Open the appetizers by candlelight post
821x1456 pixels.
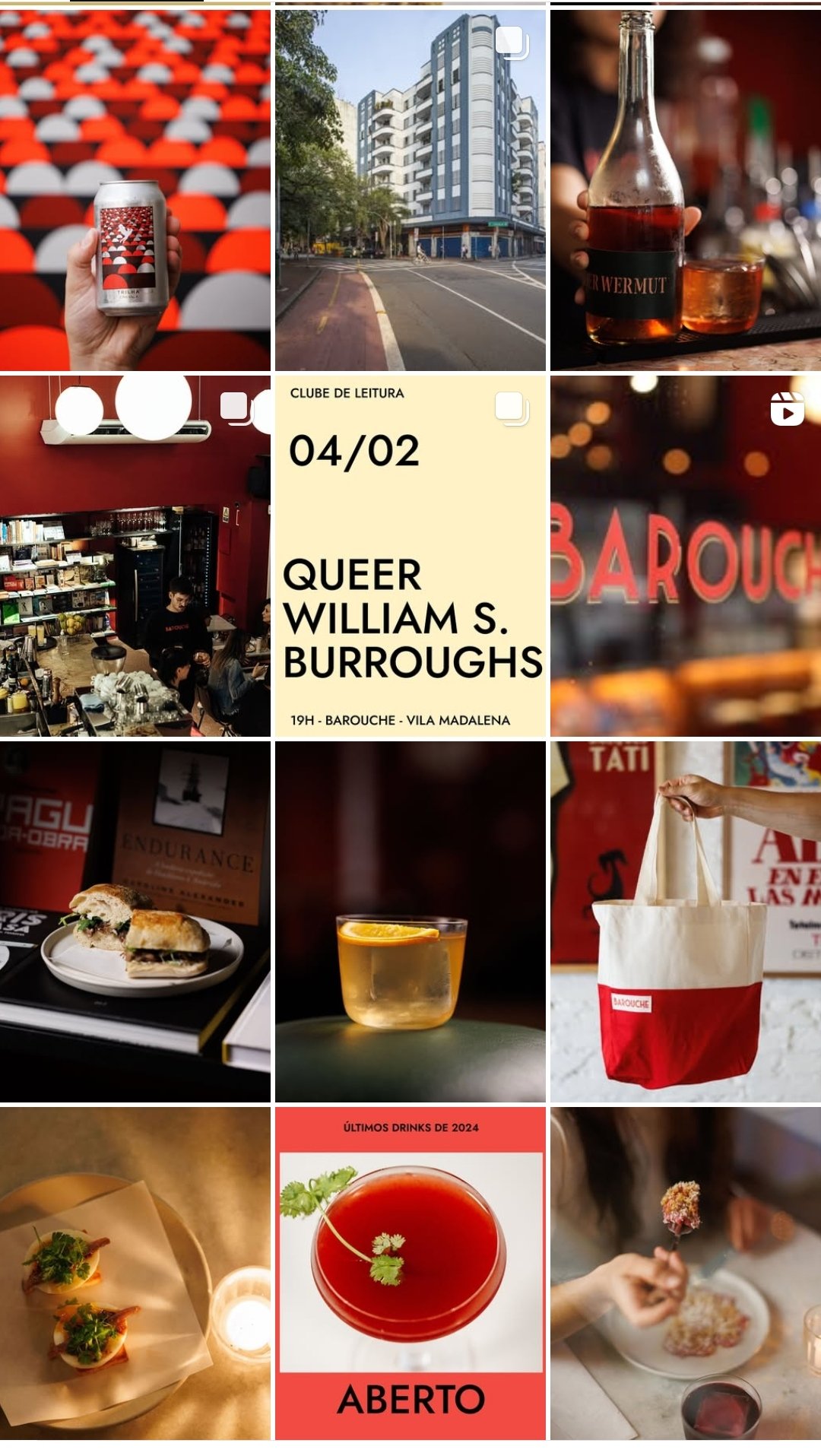[135, 1273]
